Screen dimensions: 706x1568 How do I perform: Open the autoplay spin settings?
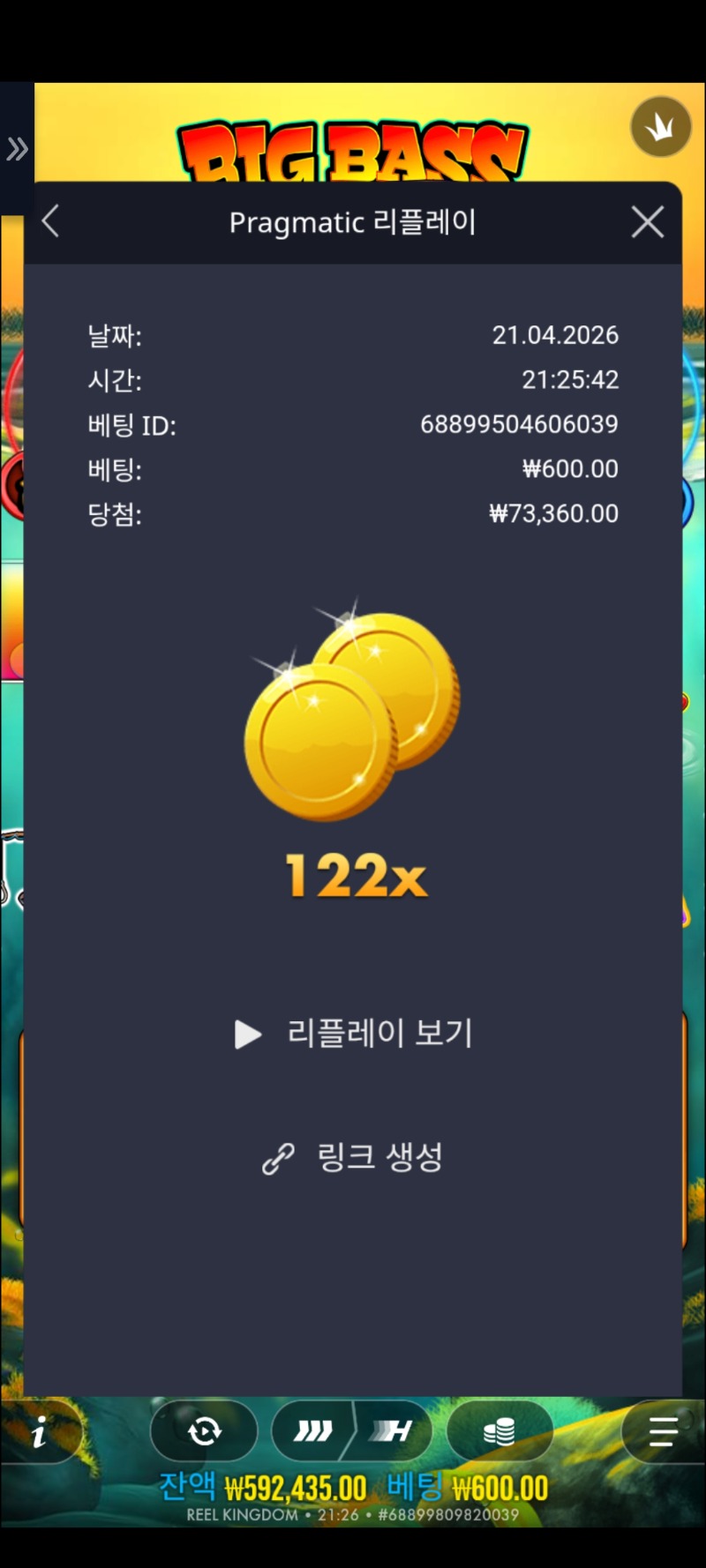[x=204, y=1430]
